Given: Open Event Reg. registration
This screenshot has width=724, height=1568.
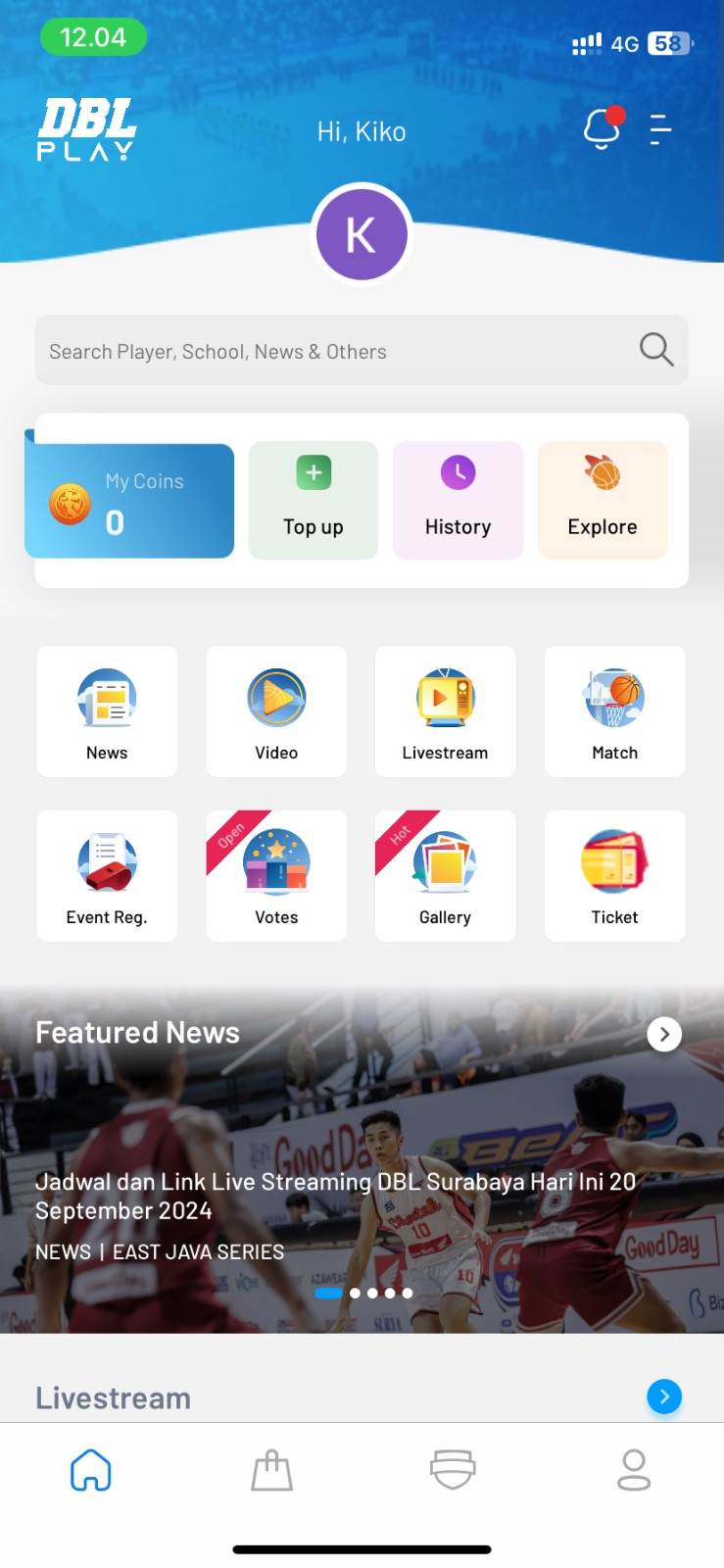Looking at the screenshot, I should 107,876.
